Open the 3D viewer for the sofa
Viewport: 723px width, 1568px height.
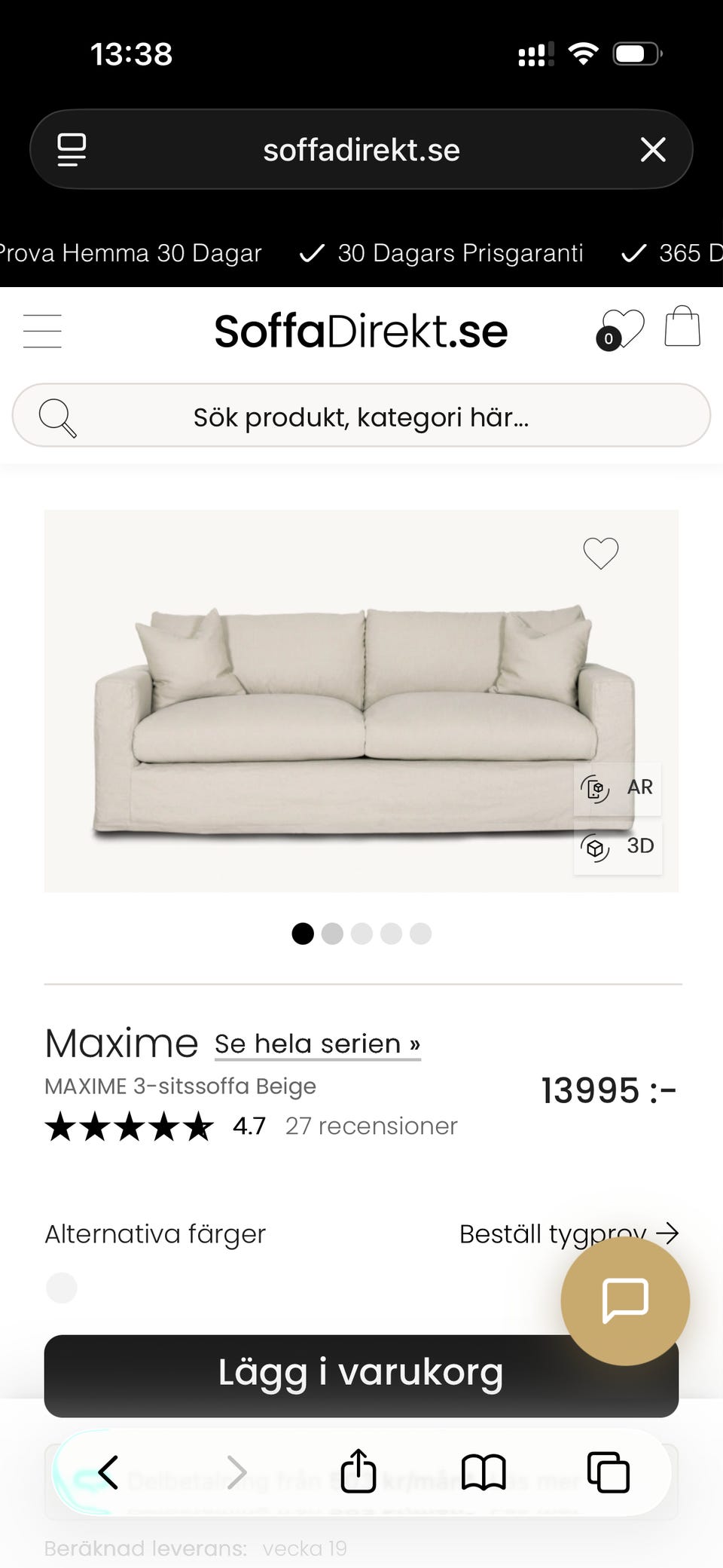618,845
